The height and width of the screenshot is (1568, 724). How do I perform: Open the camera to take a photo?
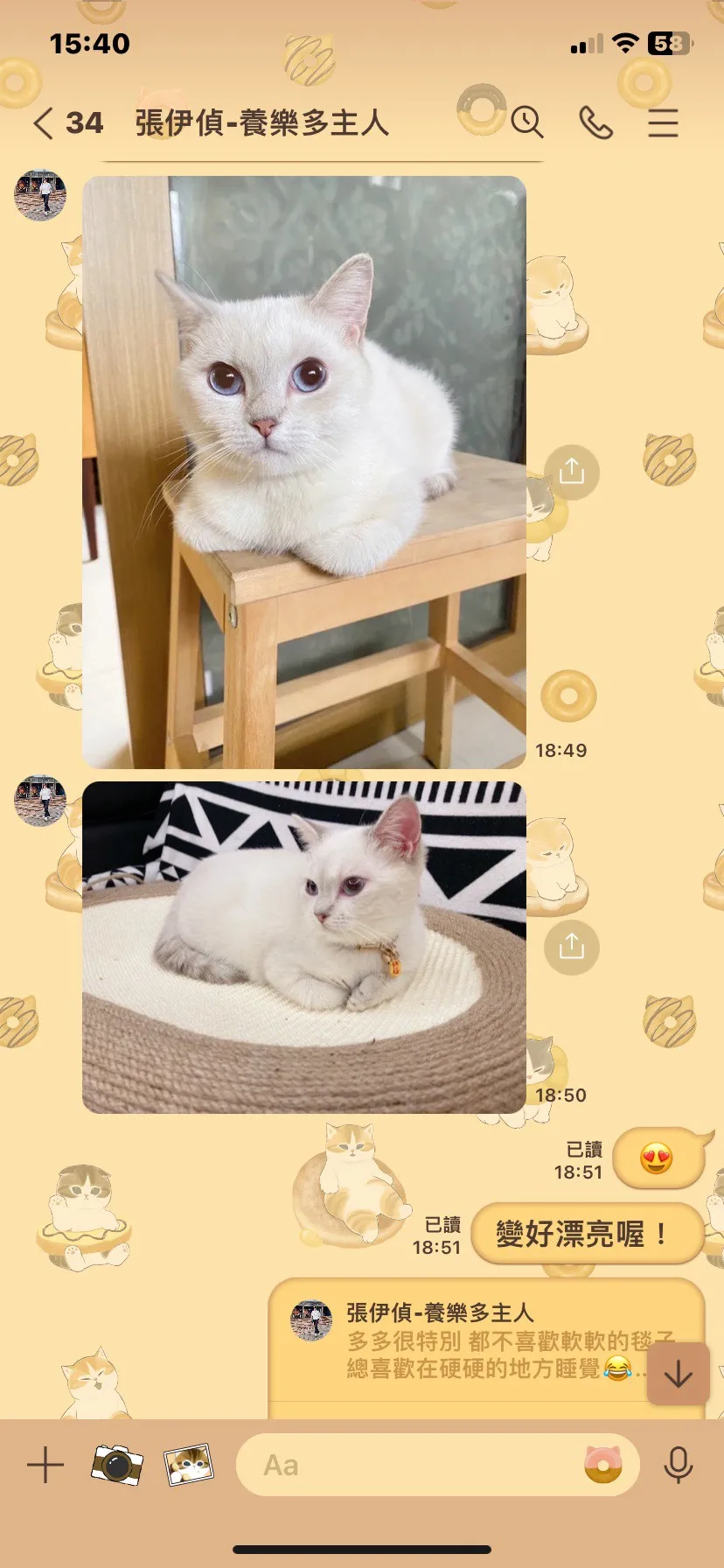(117, 1465)
